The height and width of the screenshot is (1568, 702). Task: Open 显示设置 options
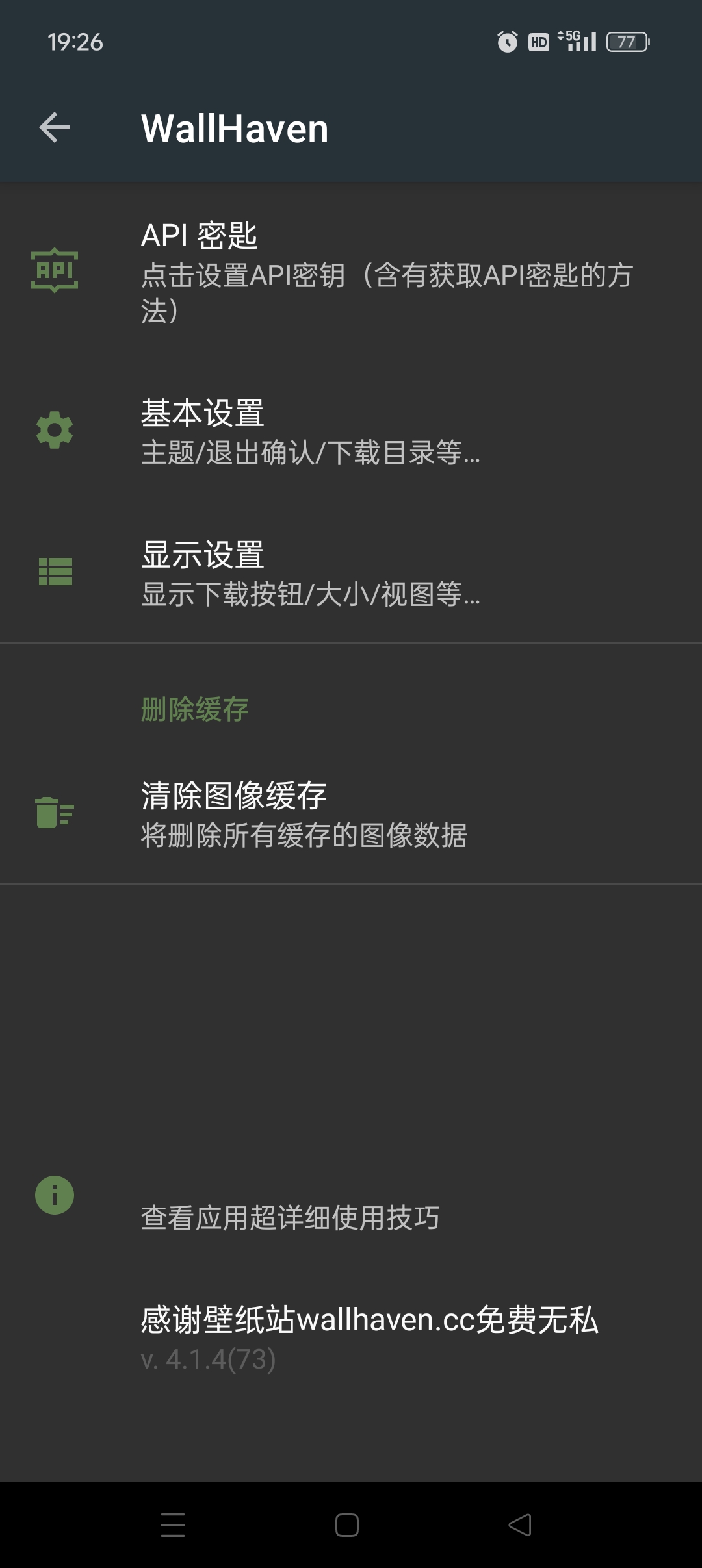point(351,573)
